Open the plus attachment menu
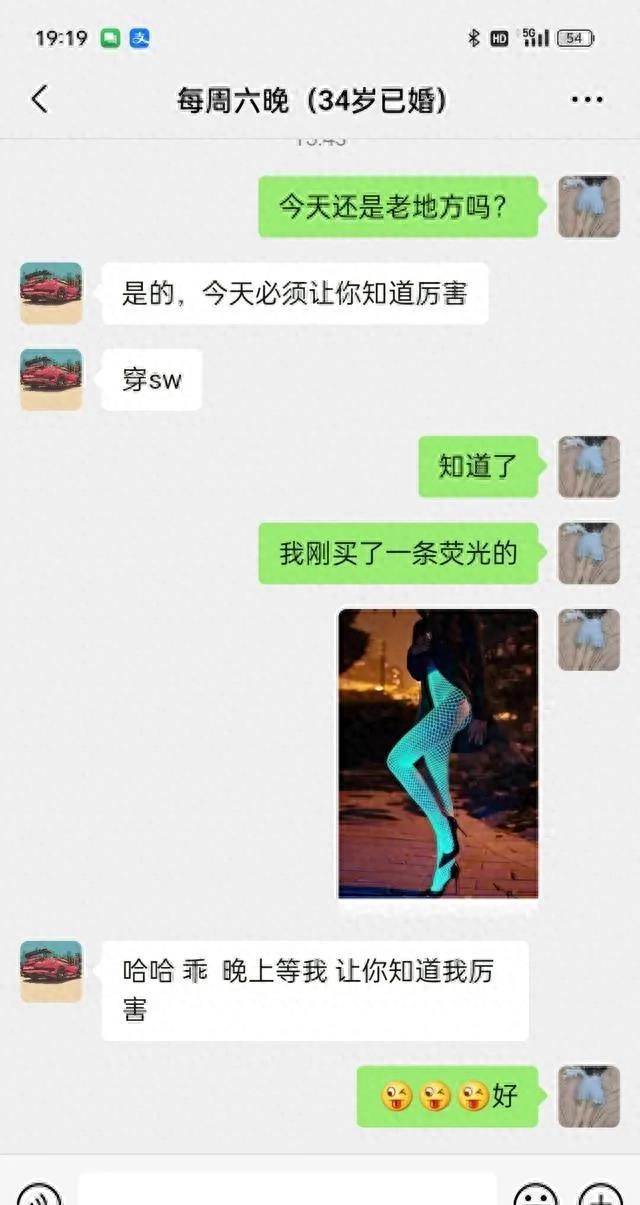This screenshot has height=1205, width=640. click(x=600, y=1195)
